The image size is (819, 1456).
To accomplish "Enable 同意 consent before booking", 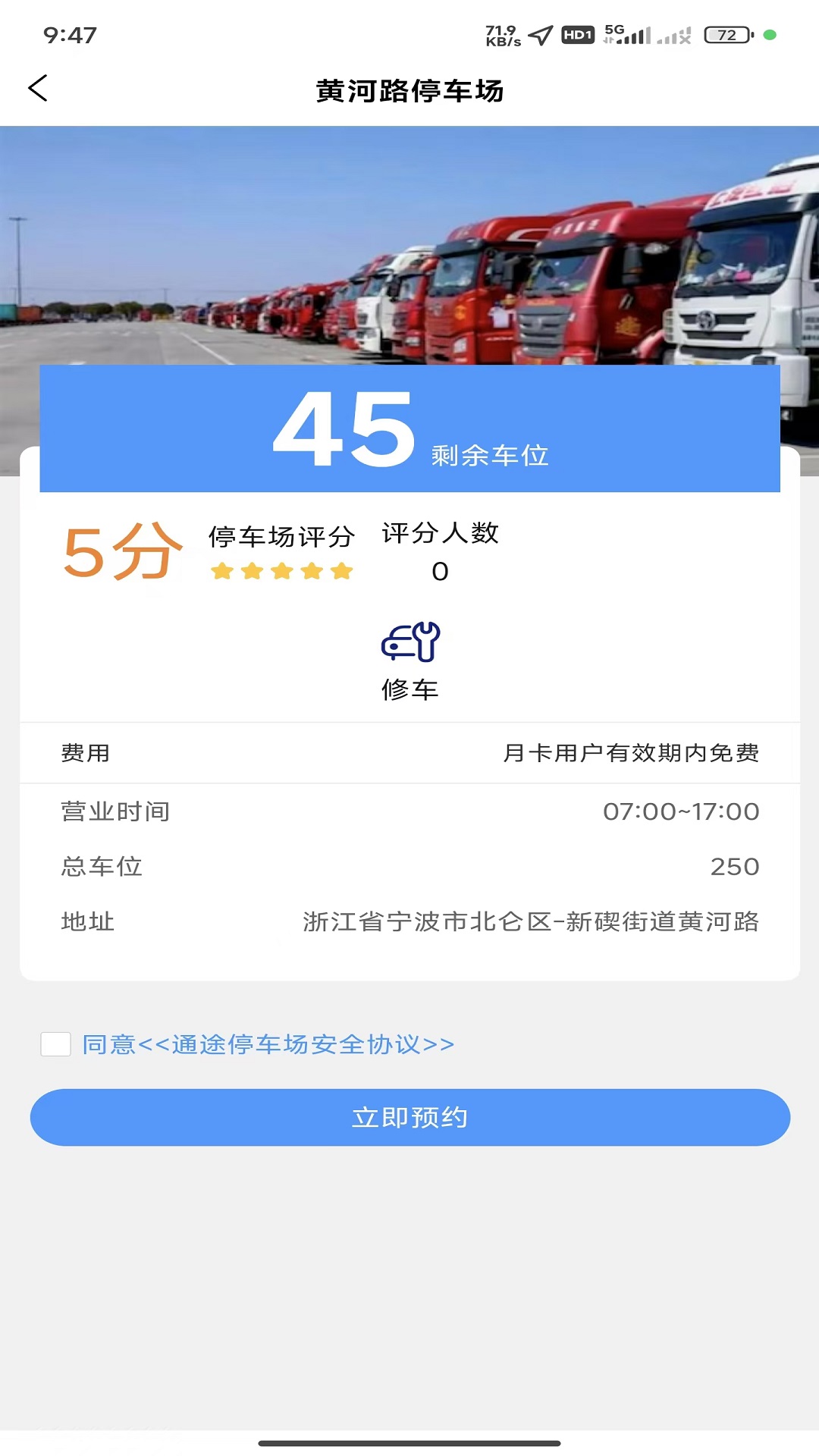I will pos(55,1044).
